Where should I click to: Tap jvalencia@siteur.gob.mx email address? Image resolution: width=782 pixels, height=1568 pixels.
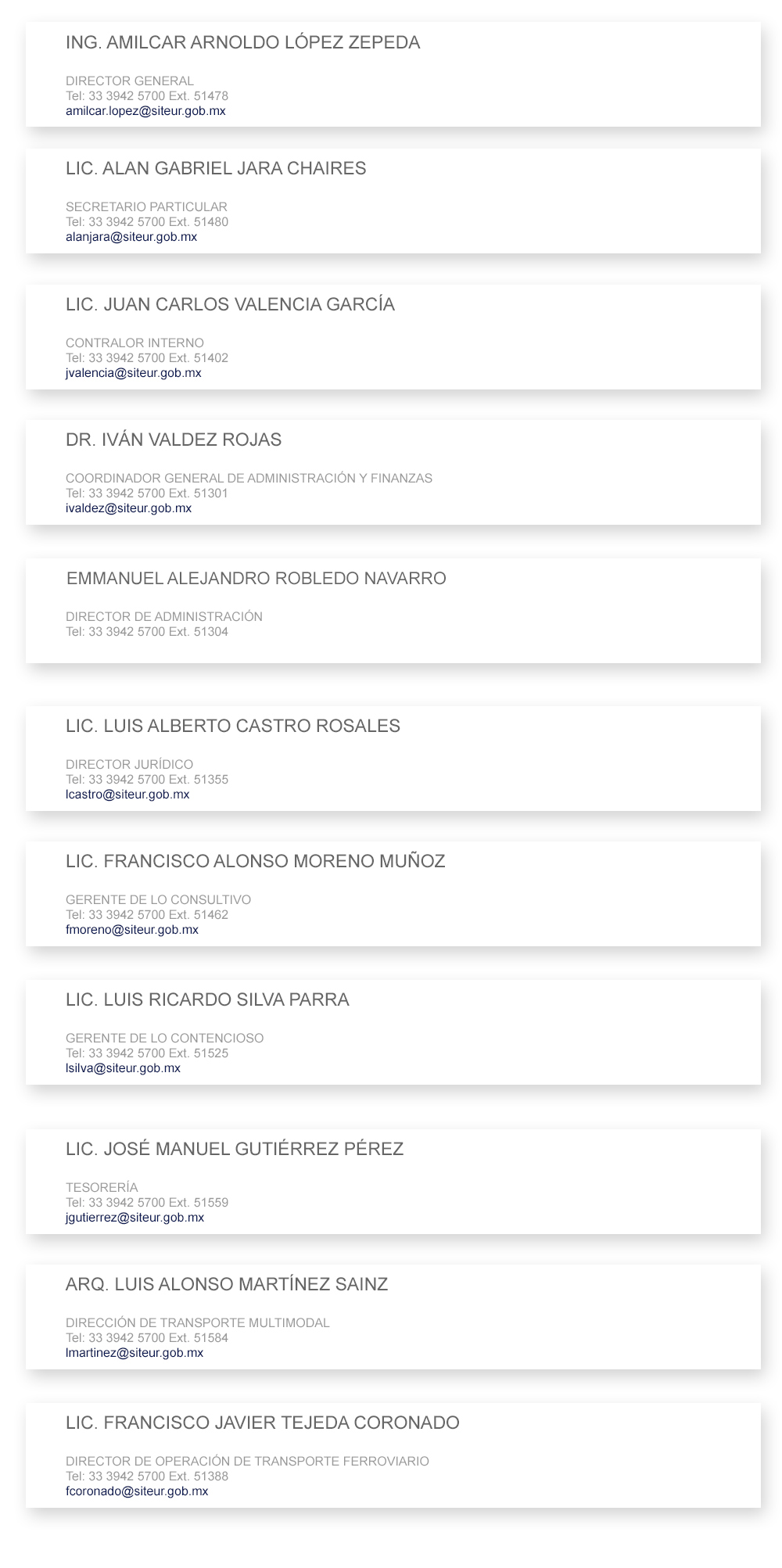pos(134,373)
